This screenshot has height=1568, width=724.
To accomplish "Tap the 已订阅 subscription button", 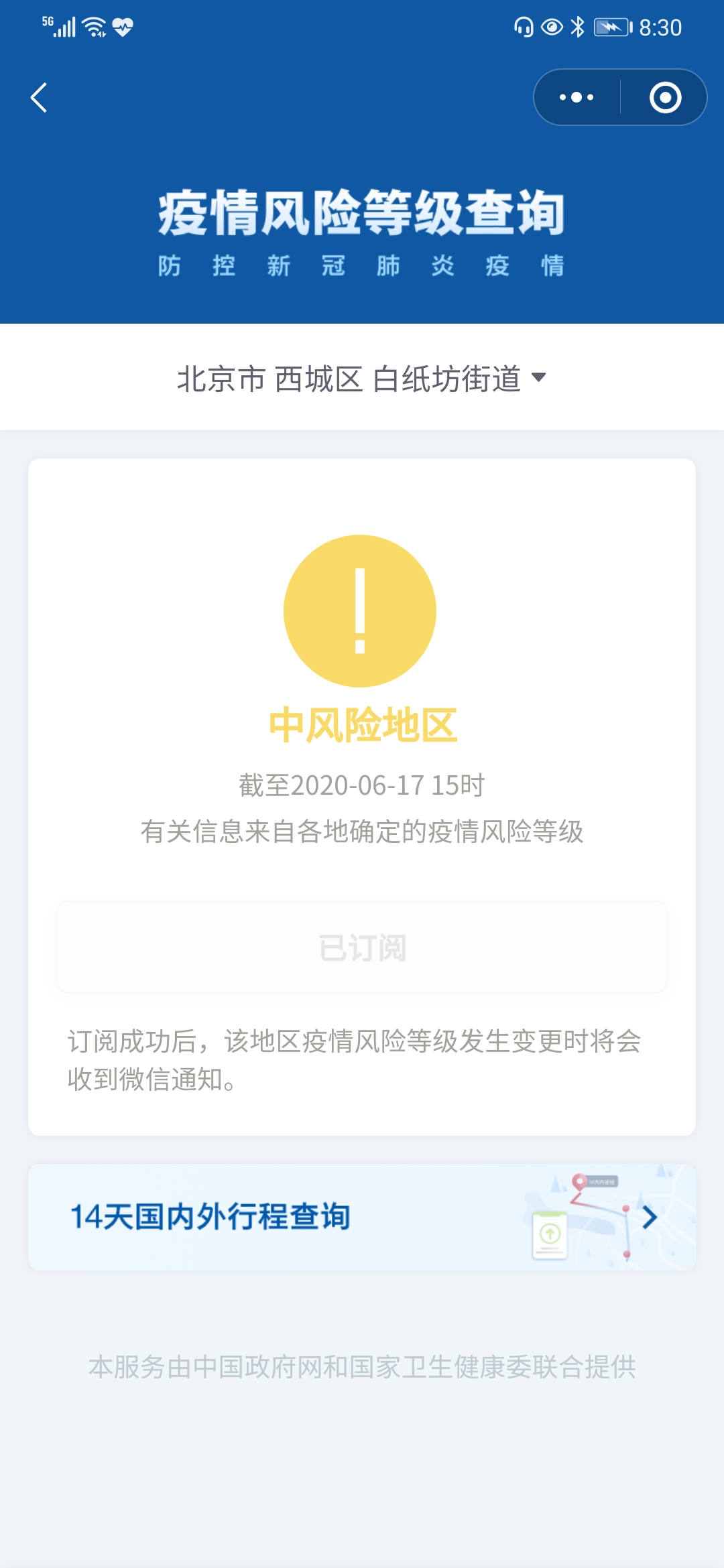I will (362, 948).
